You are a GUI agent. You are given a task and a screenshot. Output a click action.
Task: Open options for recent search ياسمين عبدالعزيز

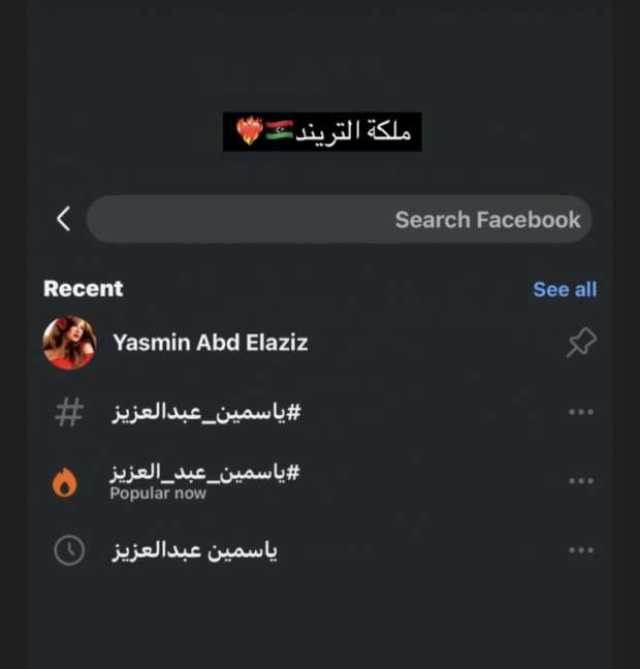pyautogui.click(x=581, y=550)
